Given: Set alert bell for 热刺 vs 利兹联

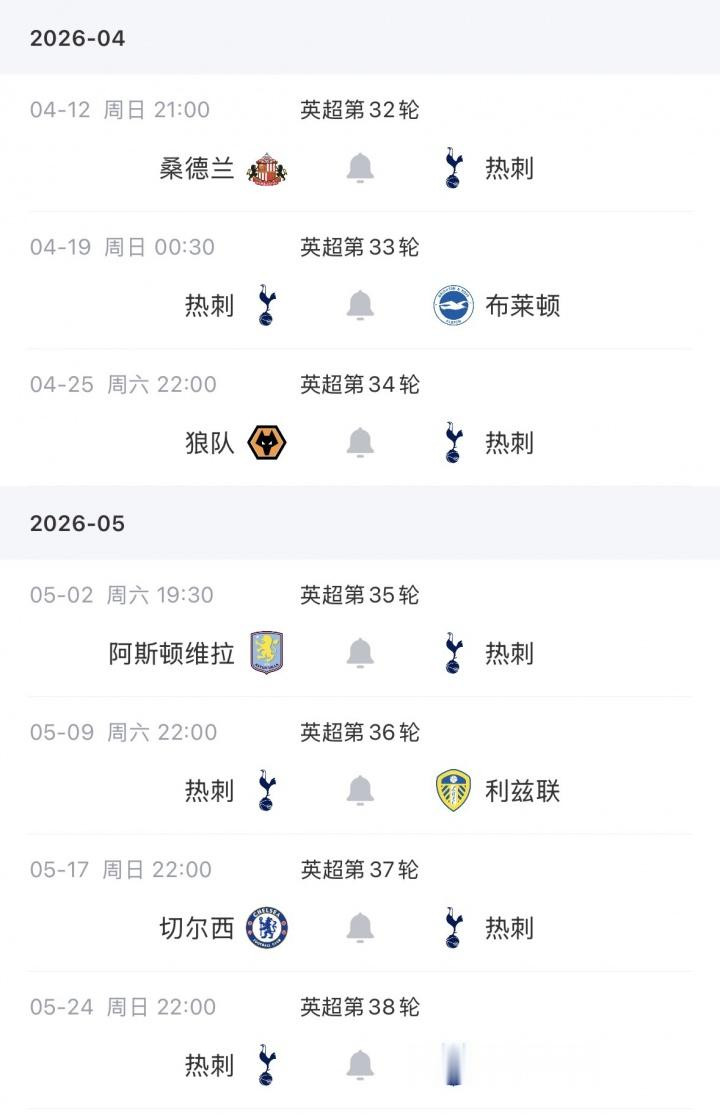Looking at the screenshot, I should point(360,790).
